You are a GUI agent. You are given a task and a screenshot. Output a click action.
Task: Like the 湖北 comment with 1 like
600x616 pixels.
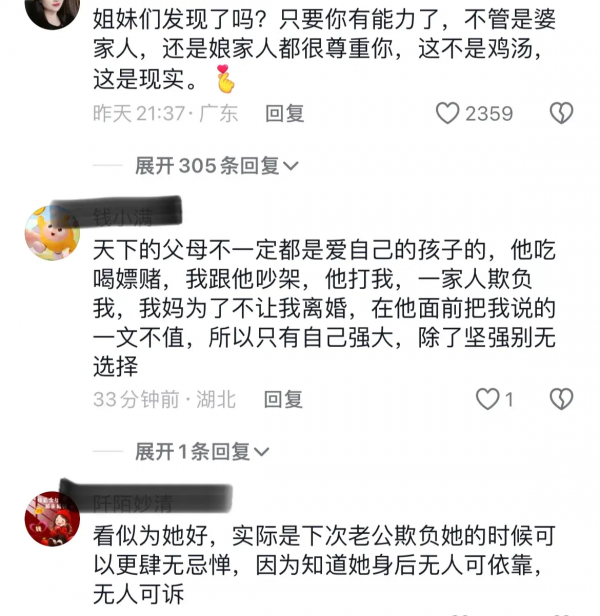(487, 400)
